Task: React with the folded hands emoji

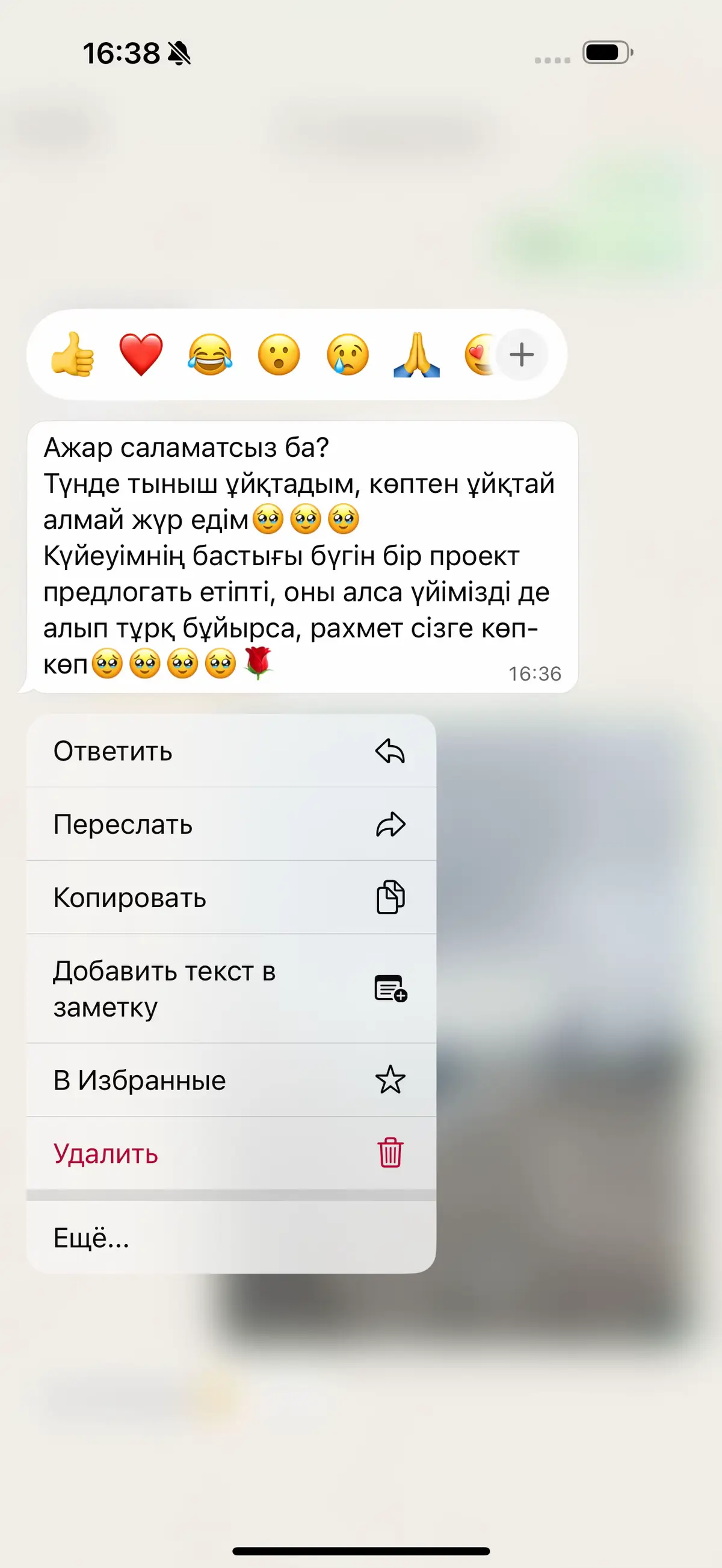Action: pyautogui.click(x=416, y=355)
